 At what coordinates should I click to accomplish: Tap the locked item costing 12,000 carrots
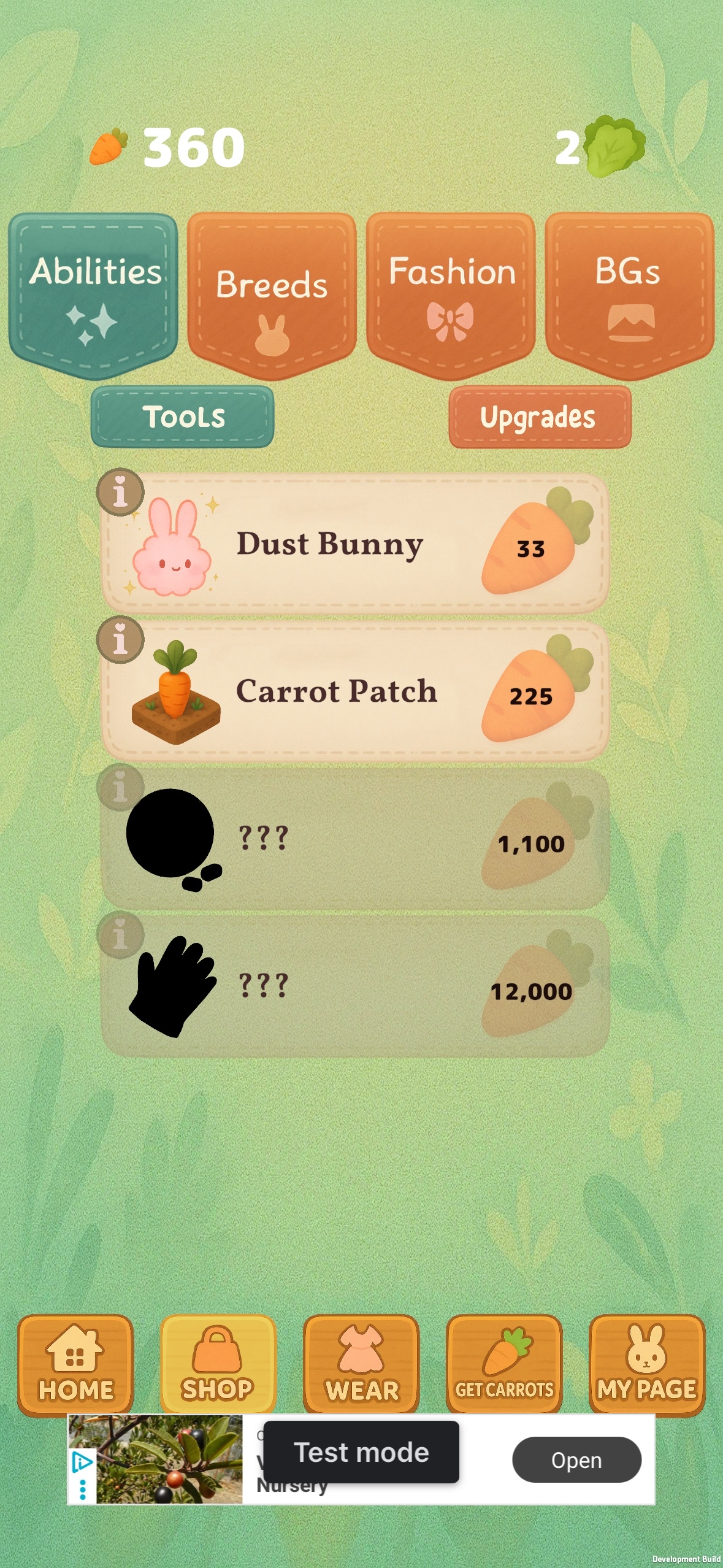[x=354, y=986]
